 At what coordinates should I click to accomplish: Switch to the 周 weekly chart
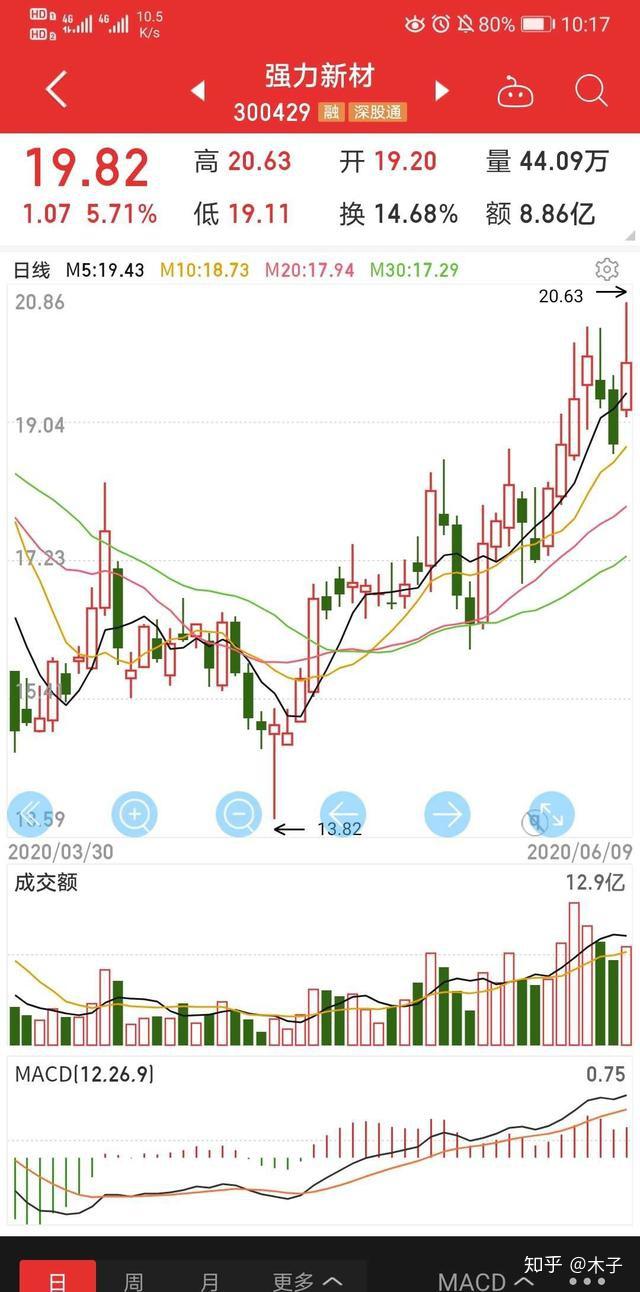click(x=134, y=1280)
